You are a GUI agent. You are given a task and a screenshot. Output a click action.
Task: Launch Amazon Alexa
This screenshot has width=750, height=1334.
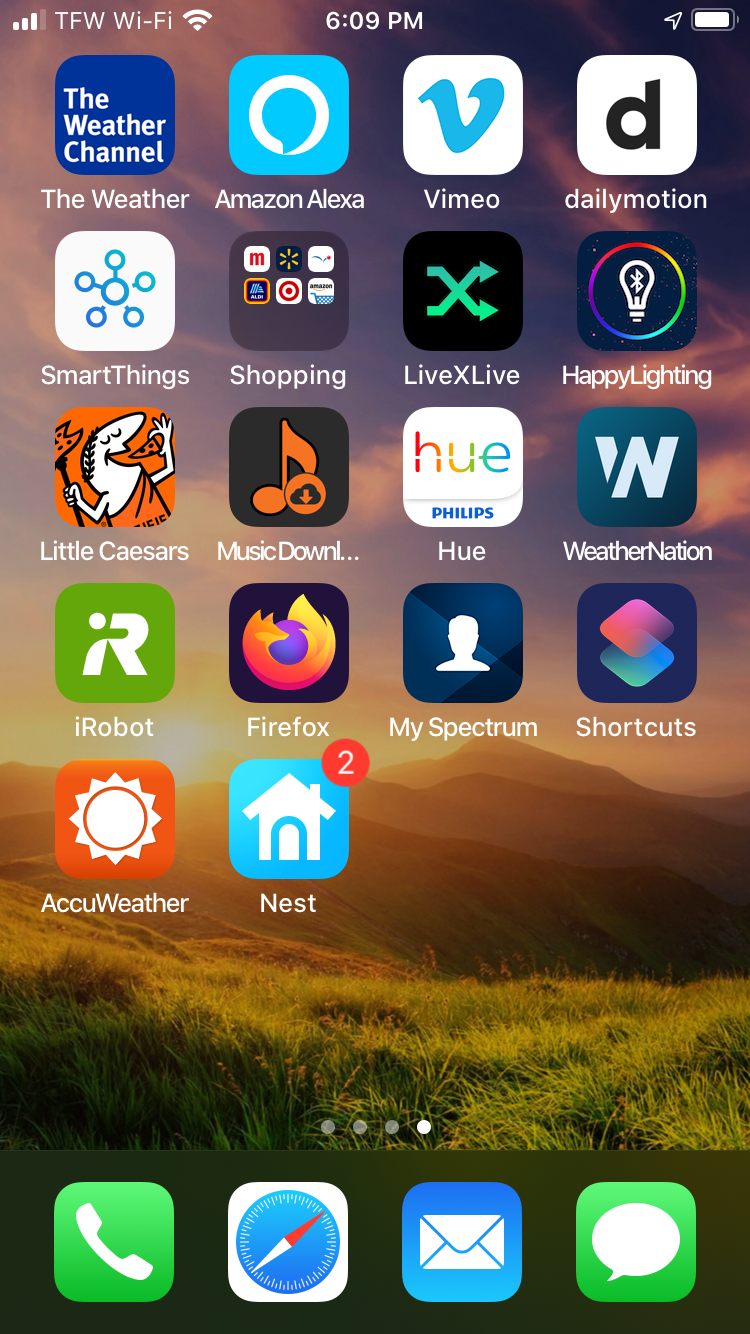coord(289,115)
